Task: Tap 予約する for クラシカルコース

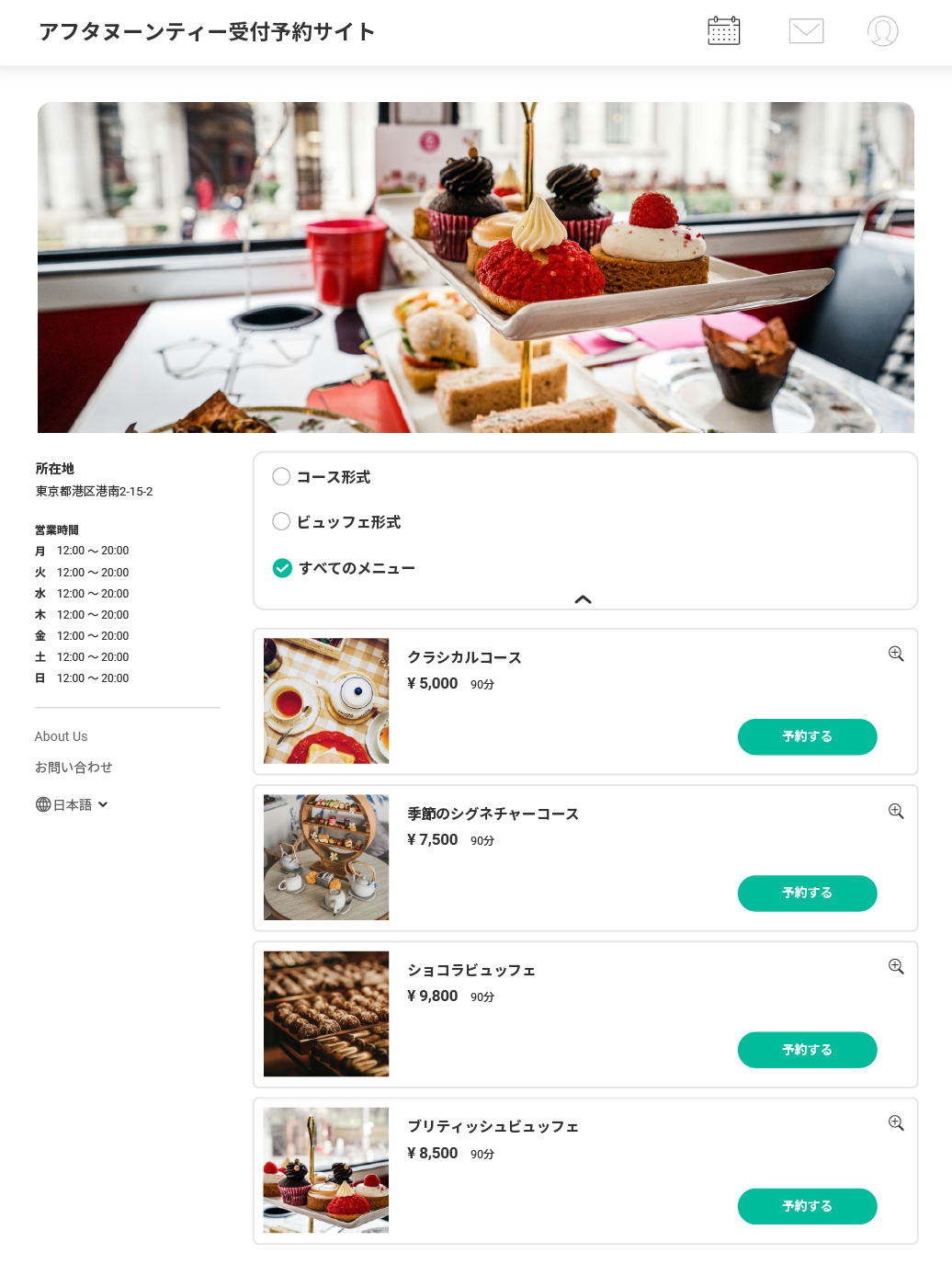Action: pyautogui.click(x=807, y=736)
